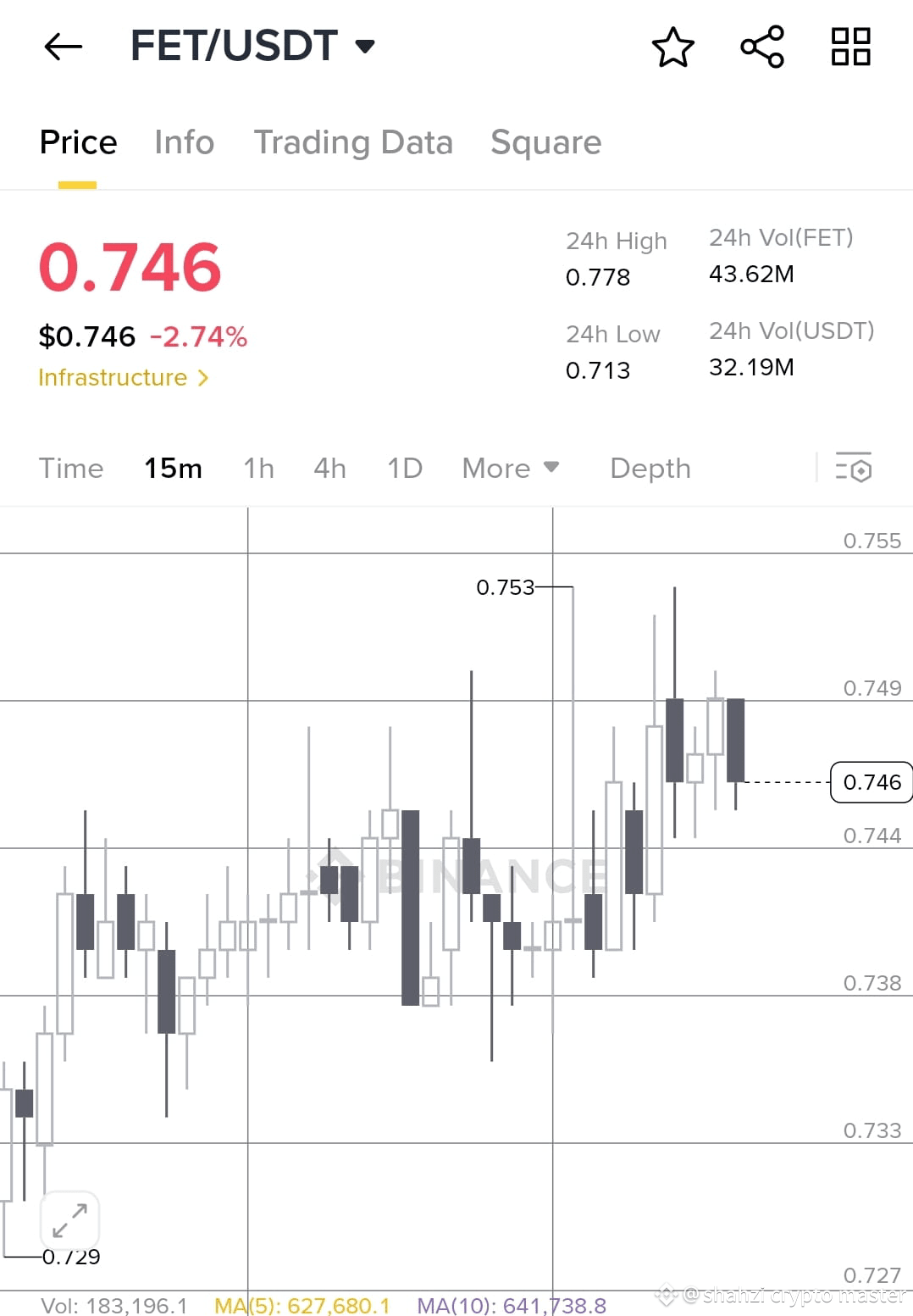Switch to the Trading Data tab
Image resolution: width=913 pixels, height=1316 pixels.
coord(353,142)
